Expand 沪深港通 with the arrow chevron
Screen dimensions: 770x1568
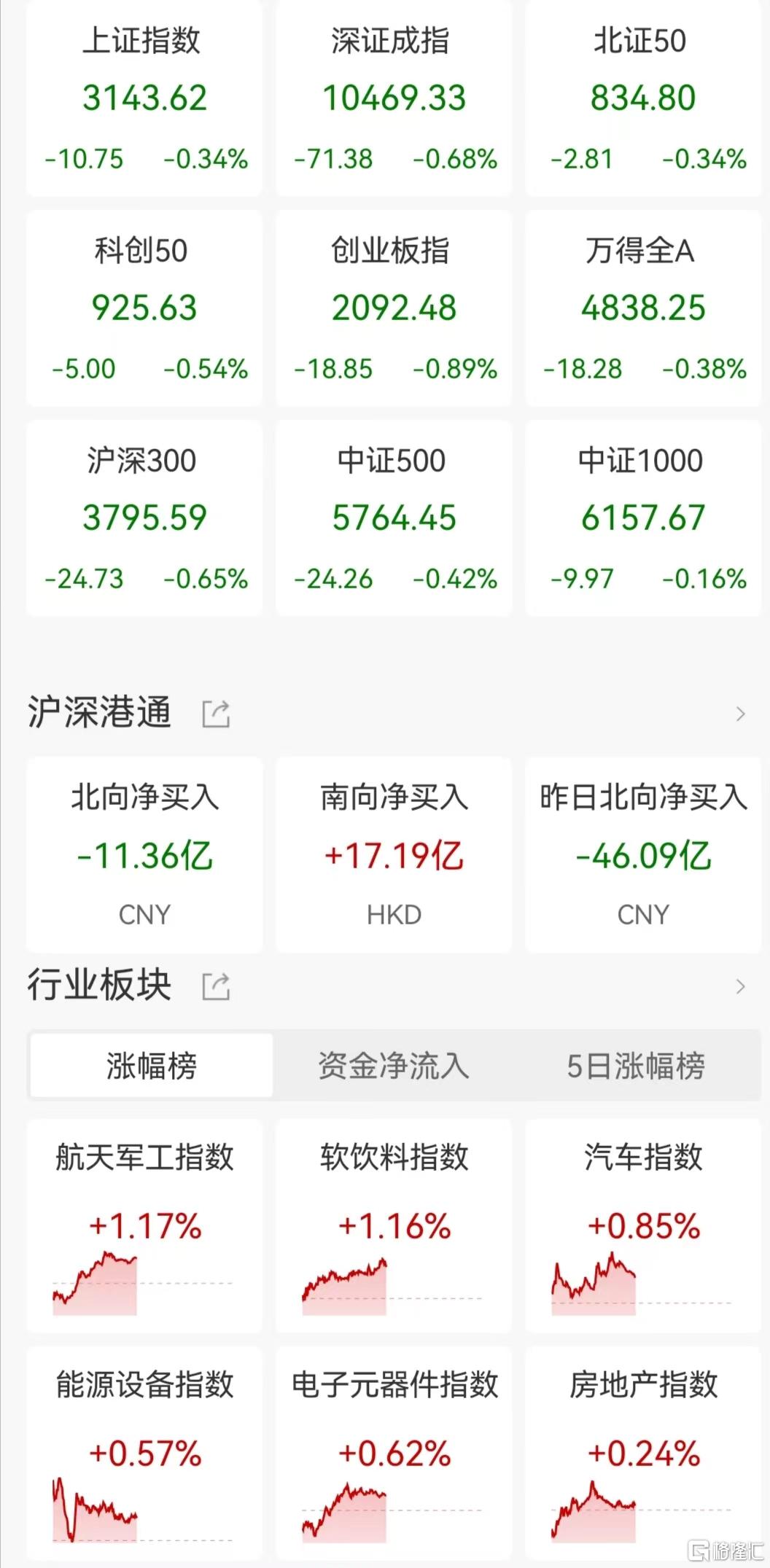click(x=741, y=714)
